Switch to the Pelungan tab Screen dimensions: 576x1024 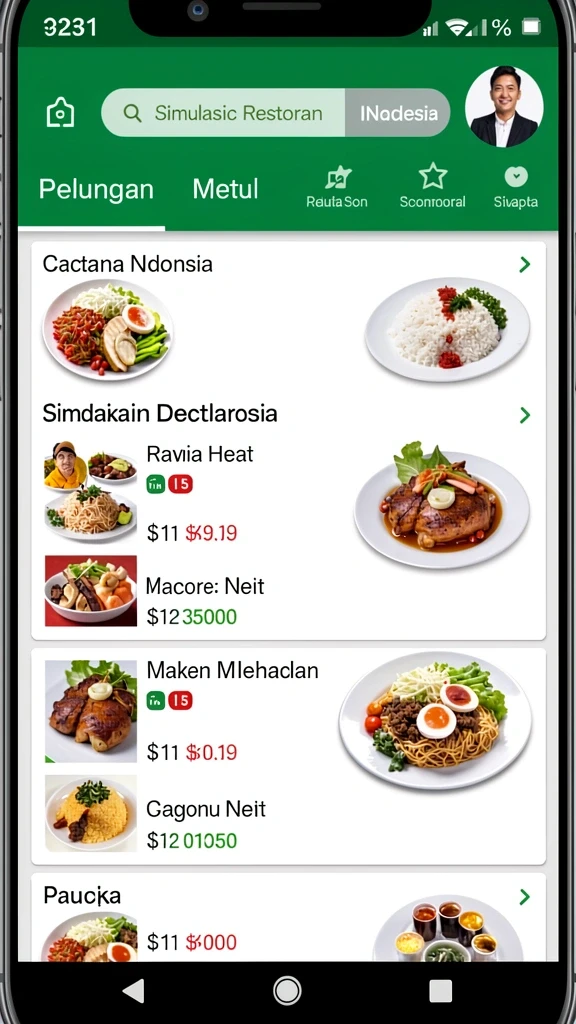point(96,189)
